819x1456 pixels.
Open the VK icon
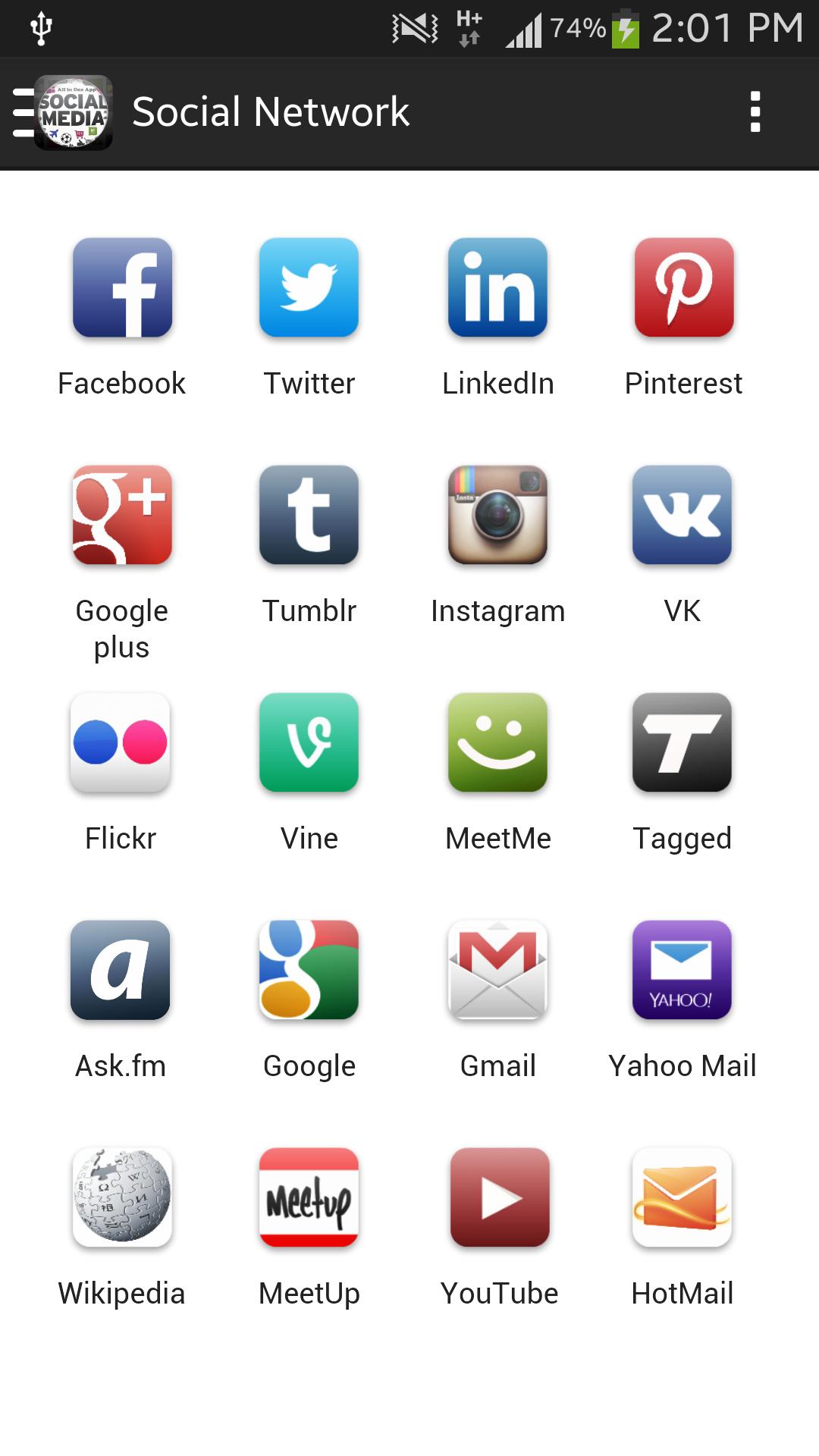pos(682,516)
